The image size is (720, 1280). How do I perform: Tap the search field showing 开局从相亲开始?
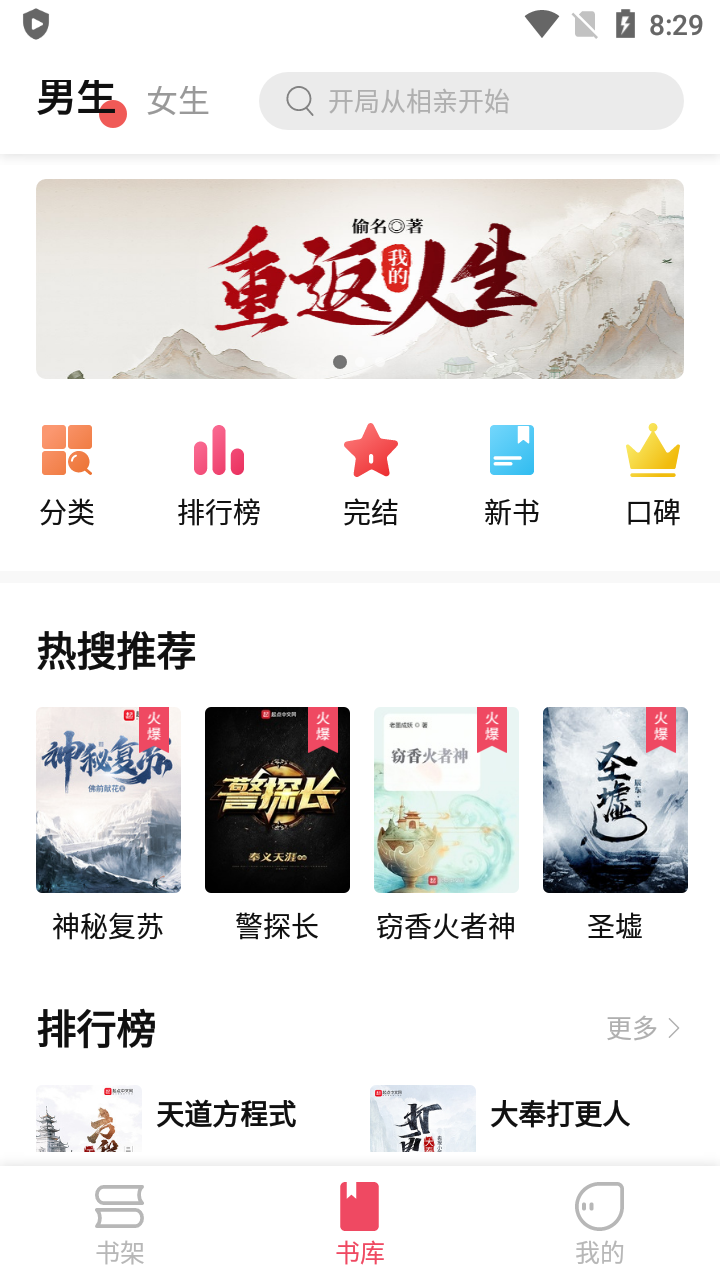(x=470, y=101)
